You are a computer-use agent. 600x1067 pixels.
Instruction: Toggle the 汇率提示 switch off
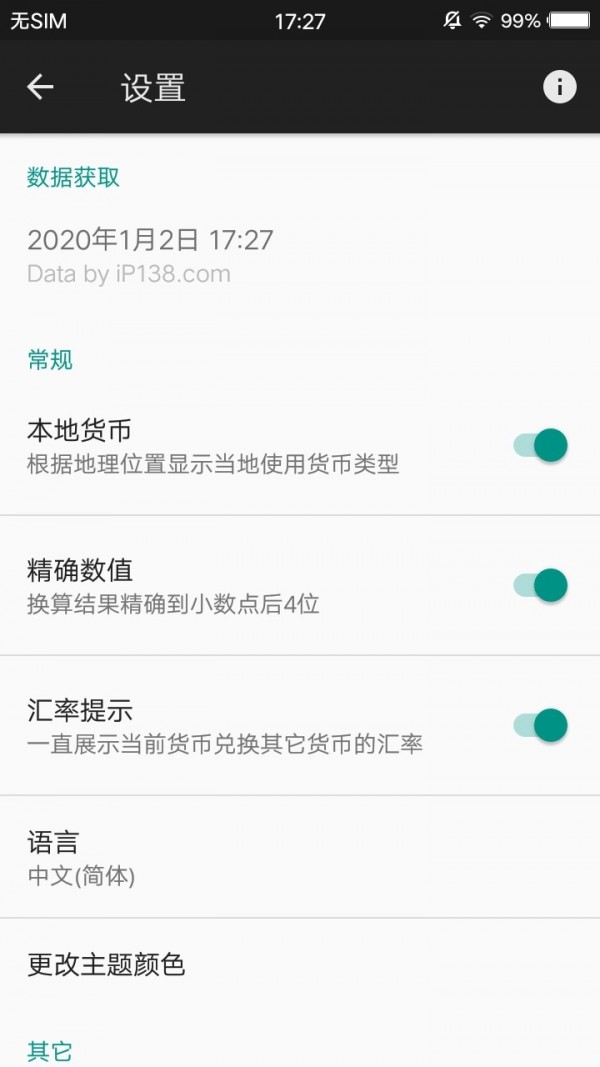(541, 725)
